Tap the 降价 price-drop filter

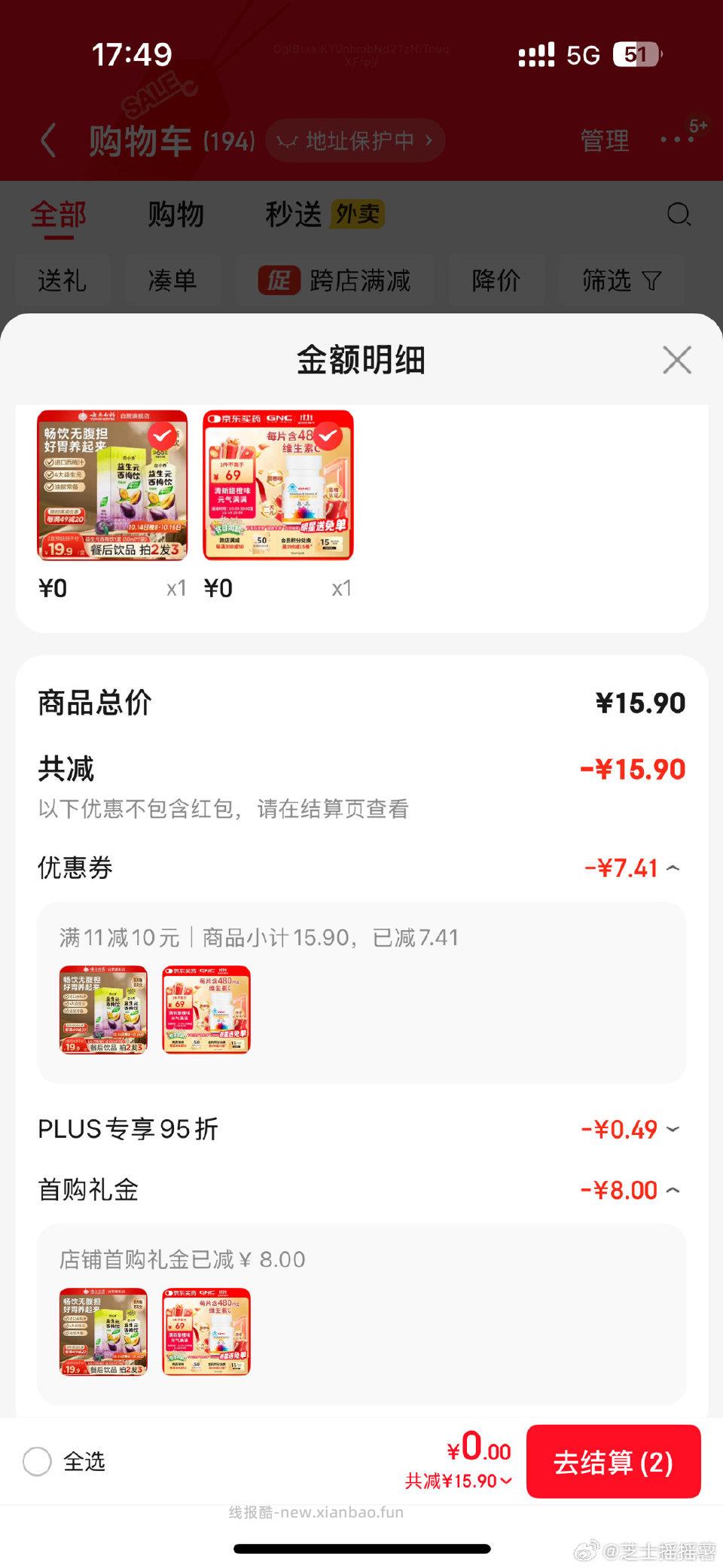tap(497, 280)
